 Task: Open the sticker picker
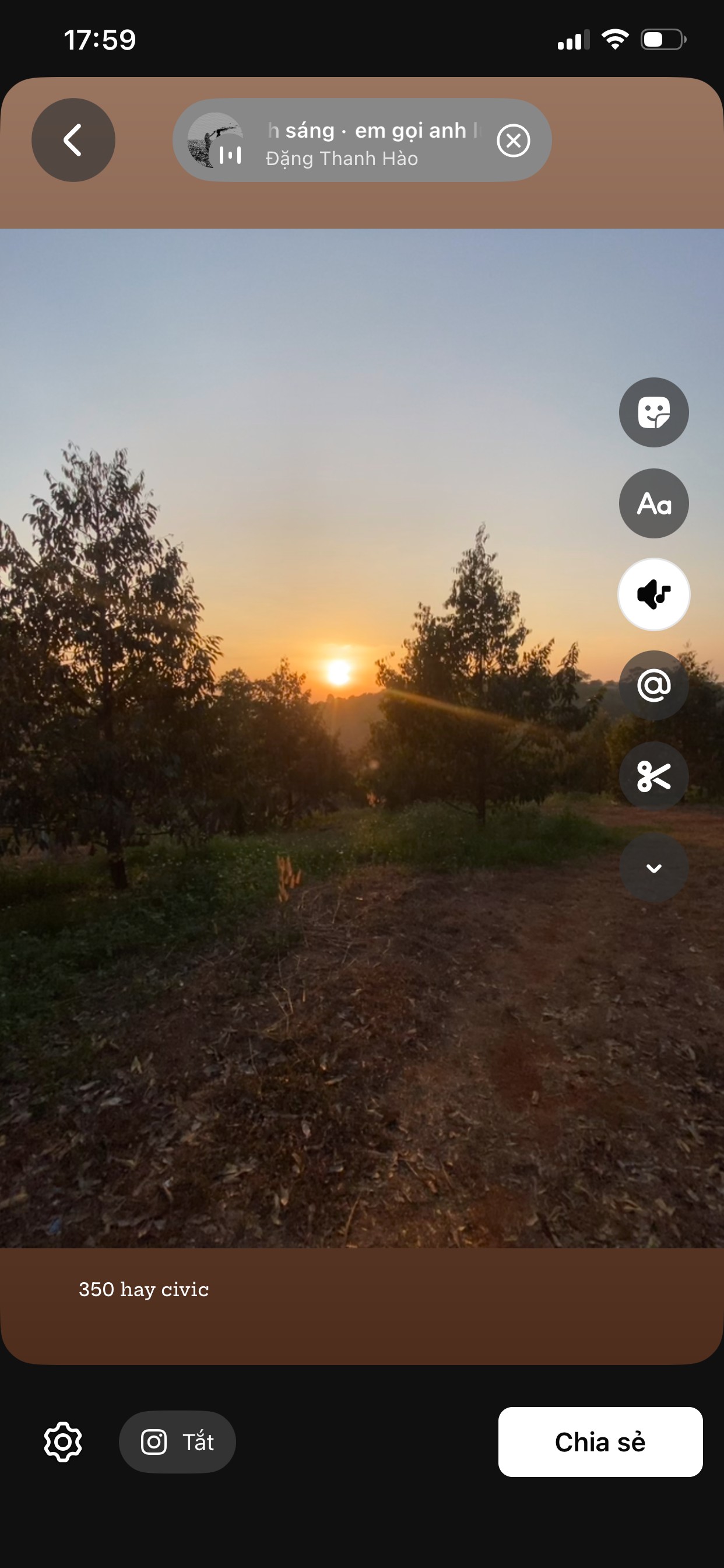coord(653,412)
